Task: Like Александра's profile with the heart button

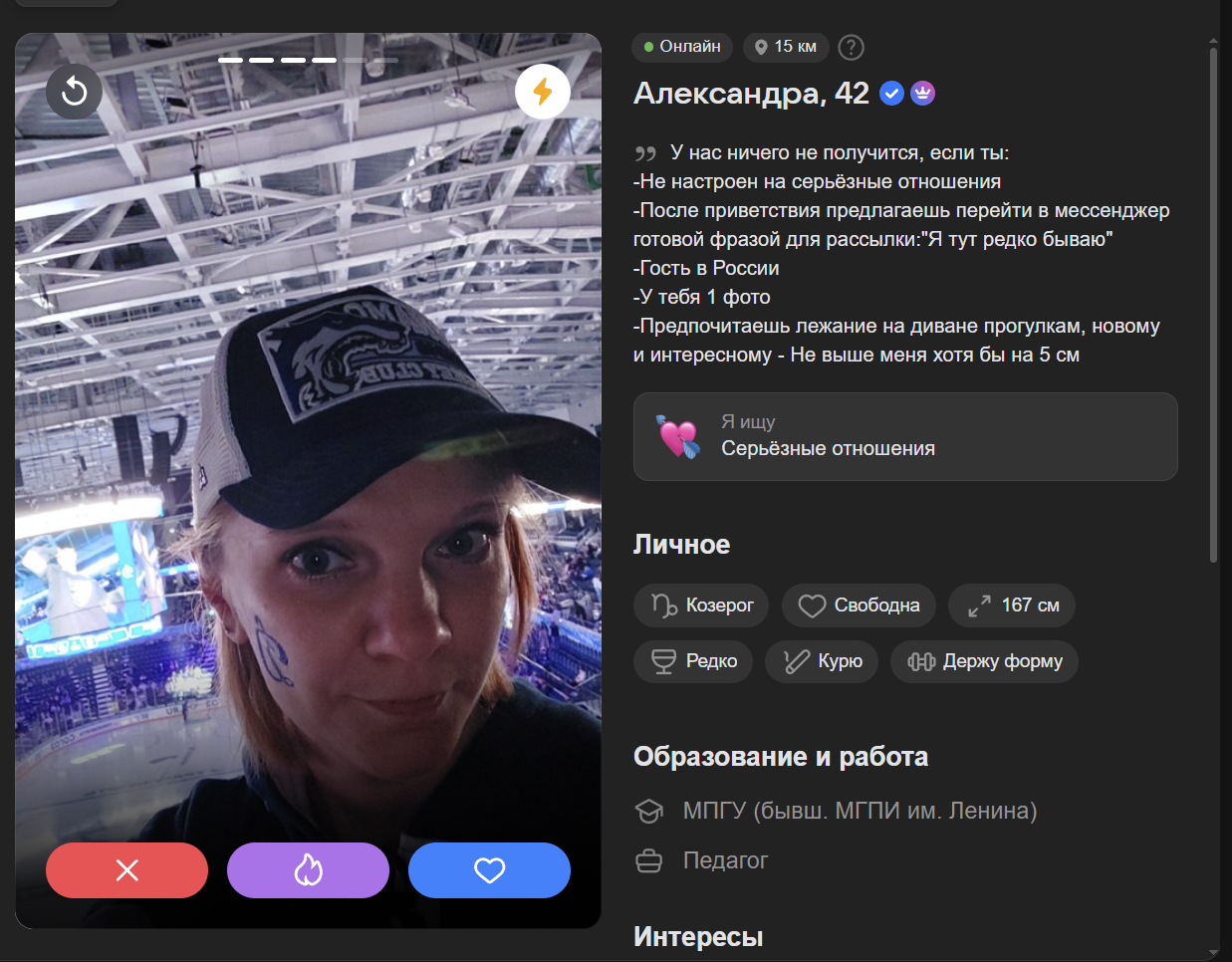Action: [489, 870]
